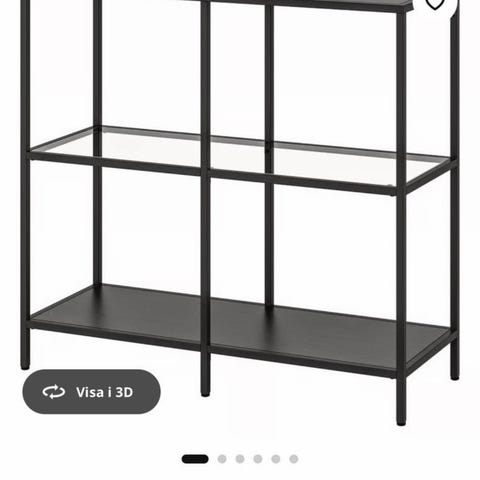Select the last image indicator dot
This screenshot has height=480, width=480.
click(294, 459)
